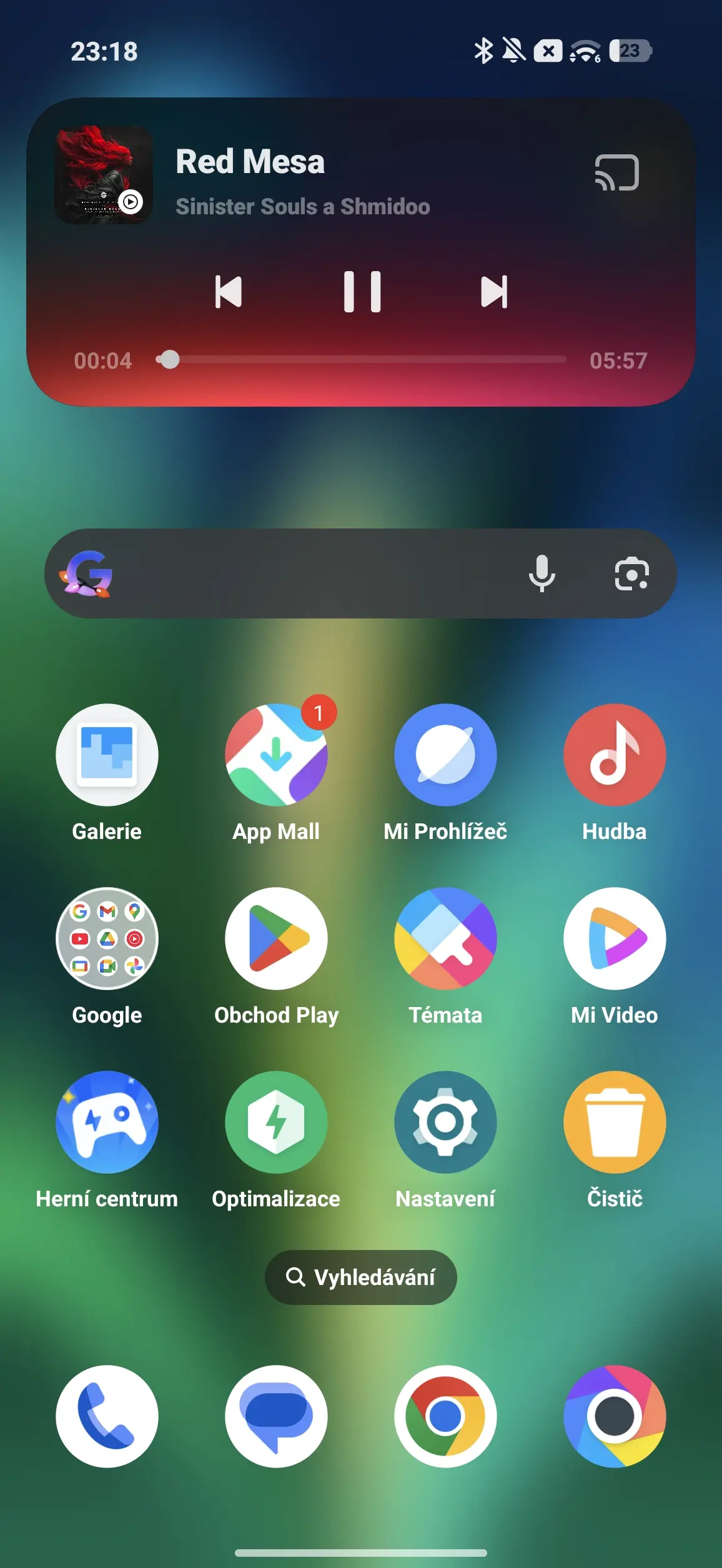The image size is (722, 1568).
Task: Open the cast icon in music widget
Action: (616, 172)
